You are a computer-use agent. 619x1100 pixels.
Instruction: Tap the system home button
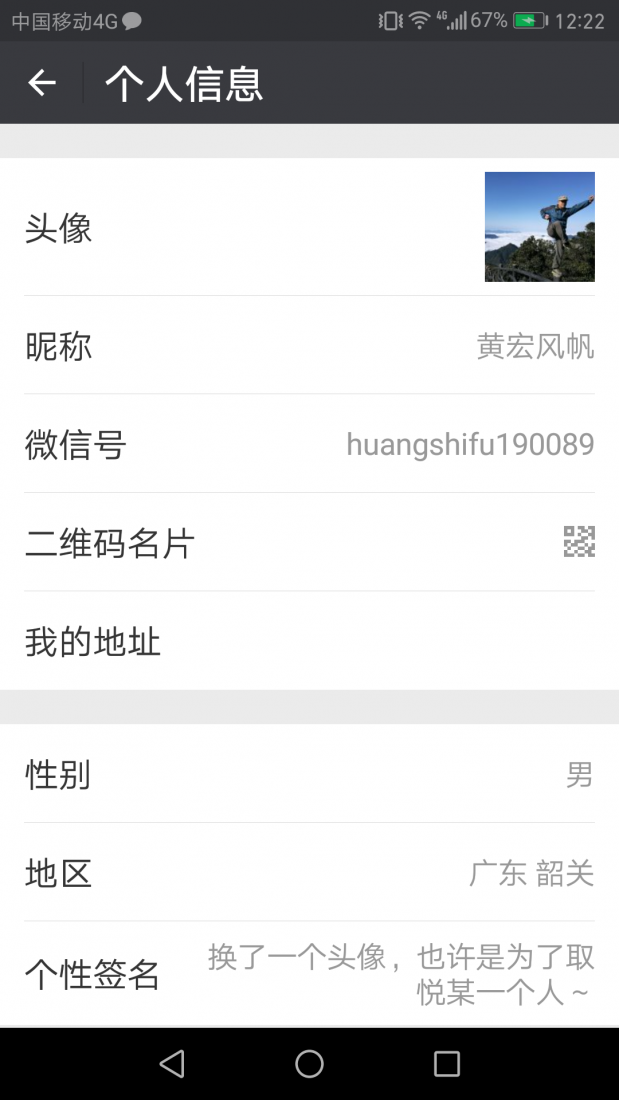[x=309, y=1064]
